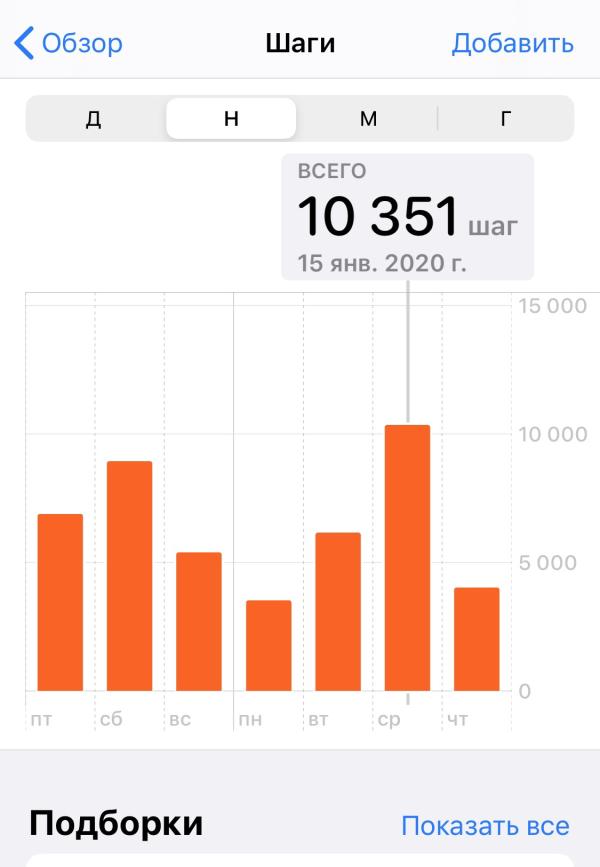
Task: Select the вт bar in chart
Action: [x=338, y=611]
